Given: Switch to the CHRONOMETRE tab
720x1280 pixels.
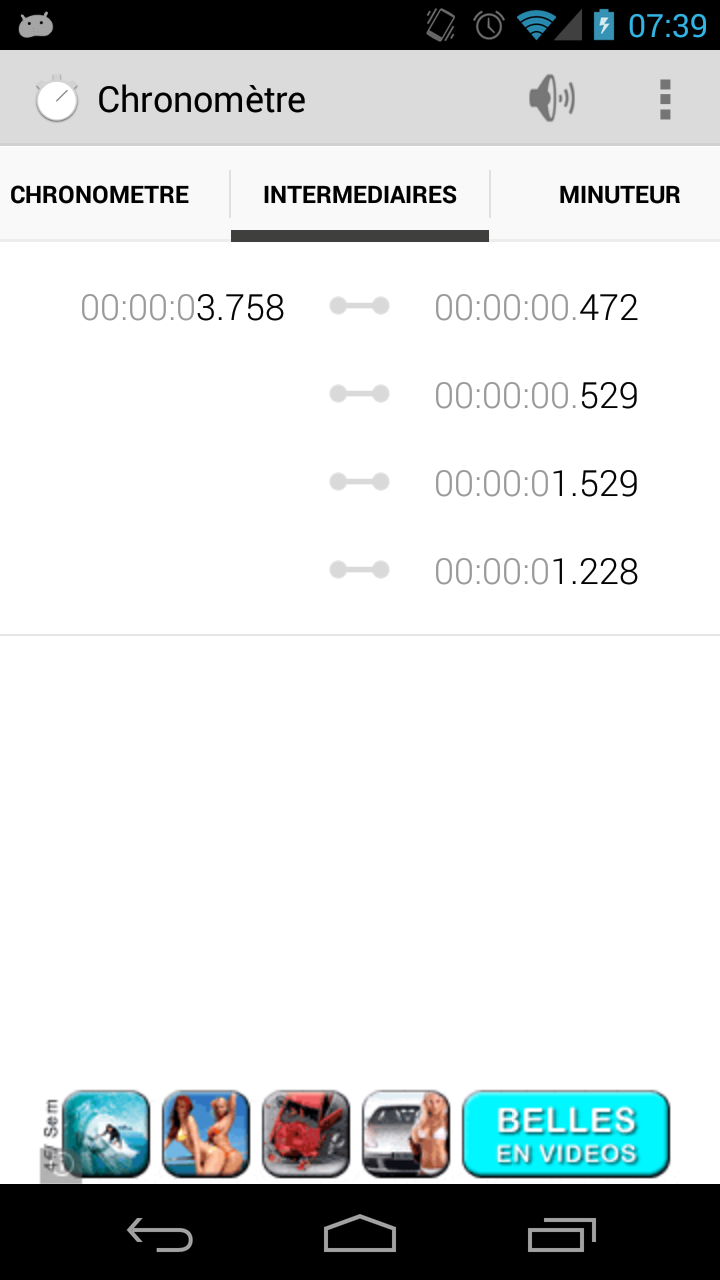Looking at the screenshot, I should pyautogui.click(x=99, y=195).
